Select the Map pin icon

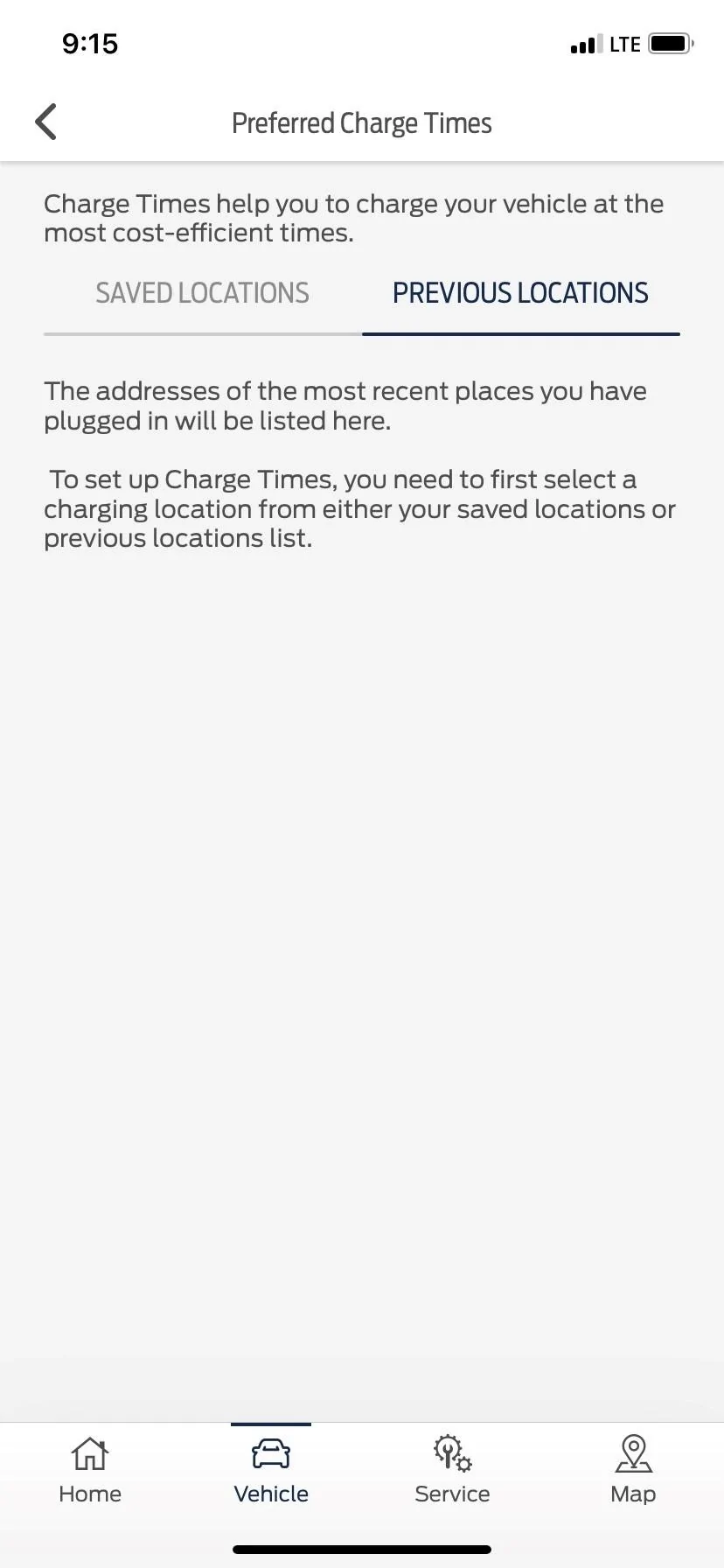632,1452
